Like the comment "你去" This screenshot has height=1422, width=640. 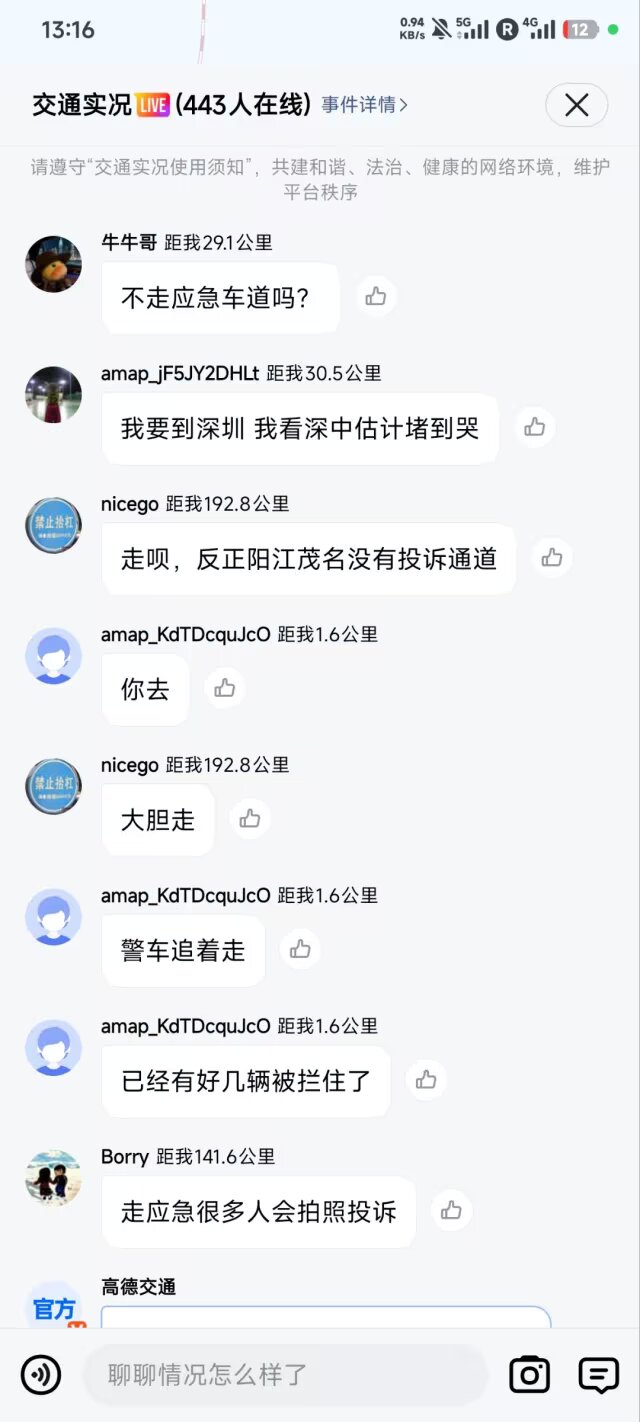coord(225,688)
